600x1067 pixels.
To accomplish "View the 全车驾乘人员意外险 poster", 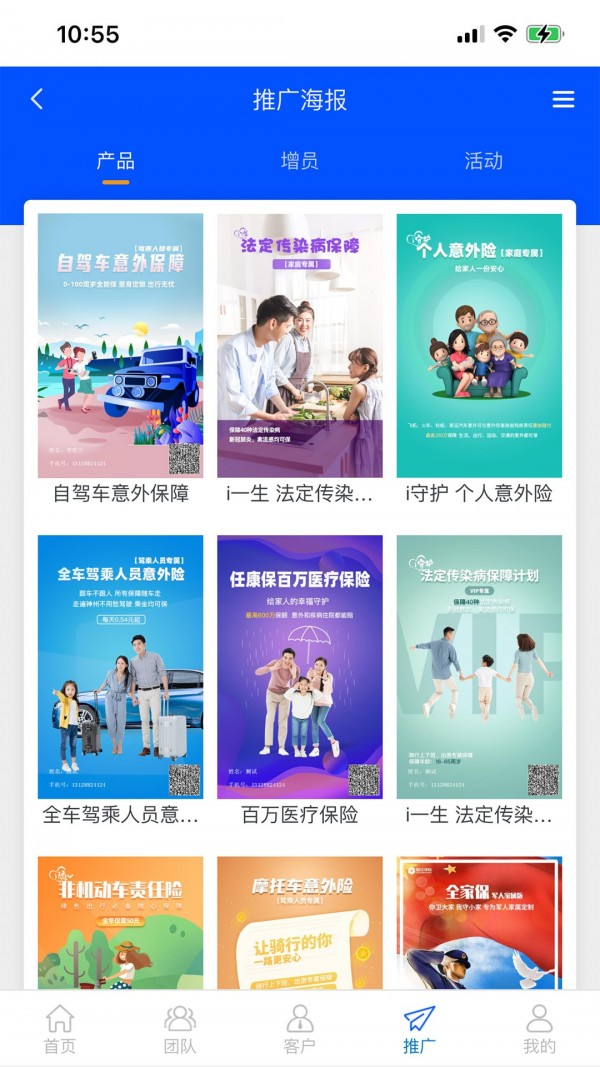I will coord(120,666).
